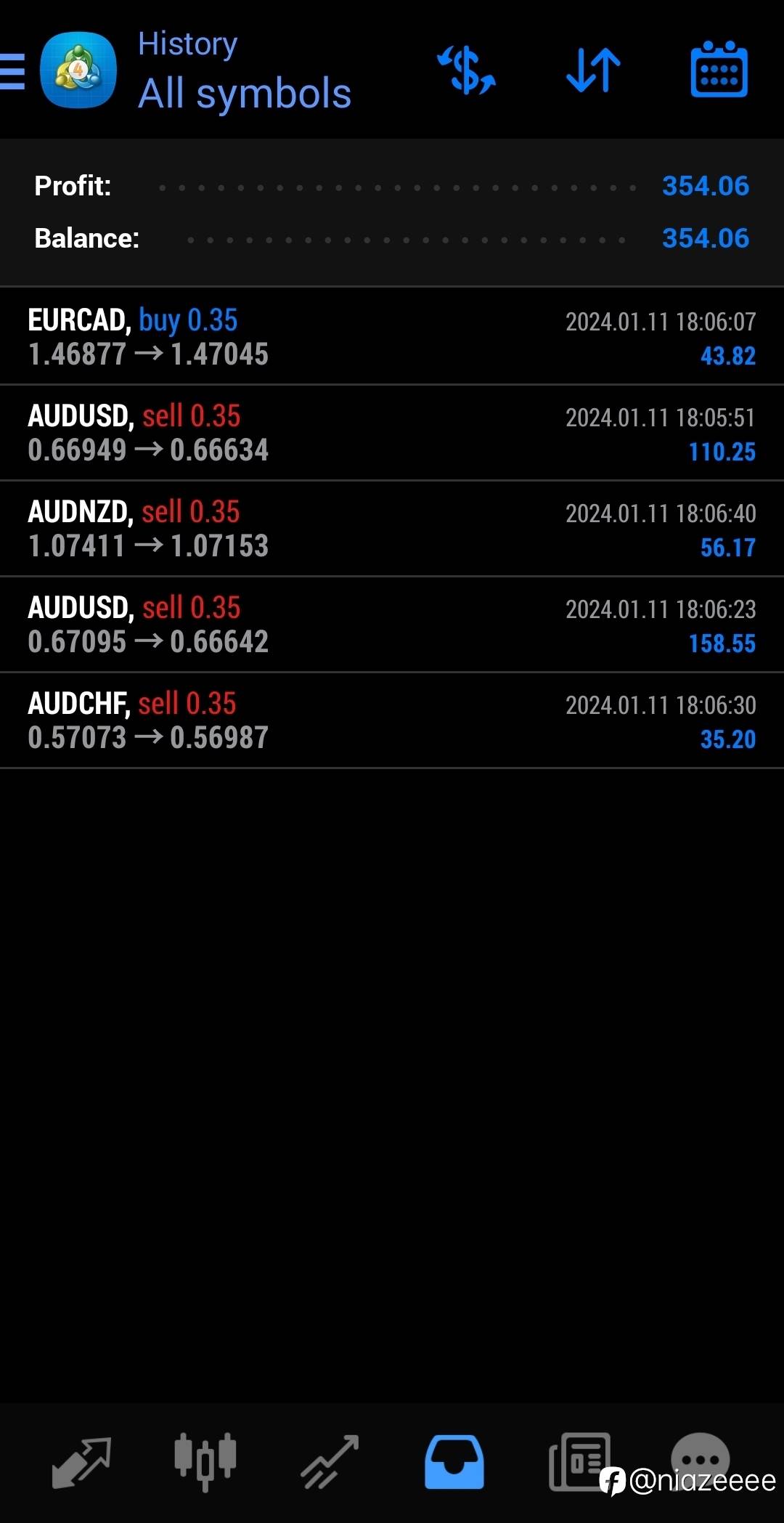The width and height of the screenshot is (784, 1523).
Task: Switch to the Quotes tab
Action: [81, 1461]
